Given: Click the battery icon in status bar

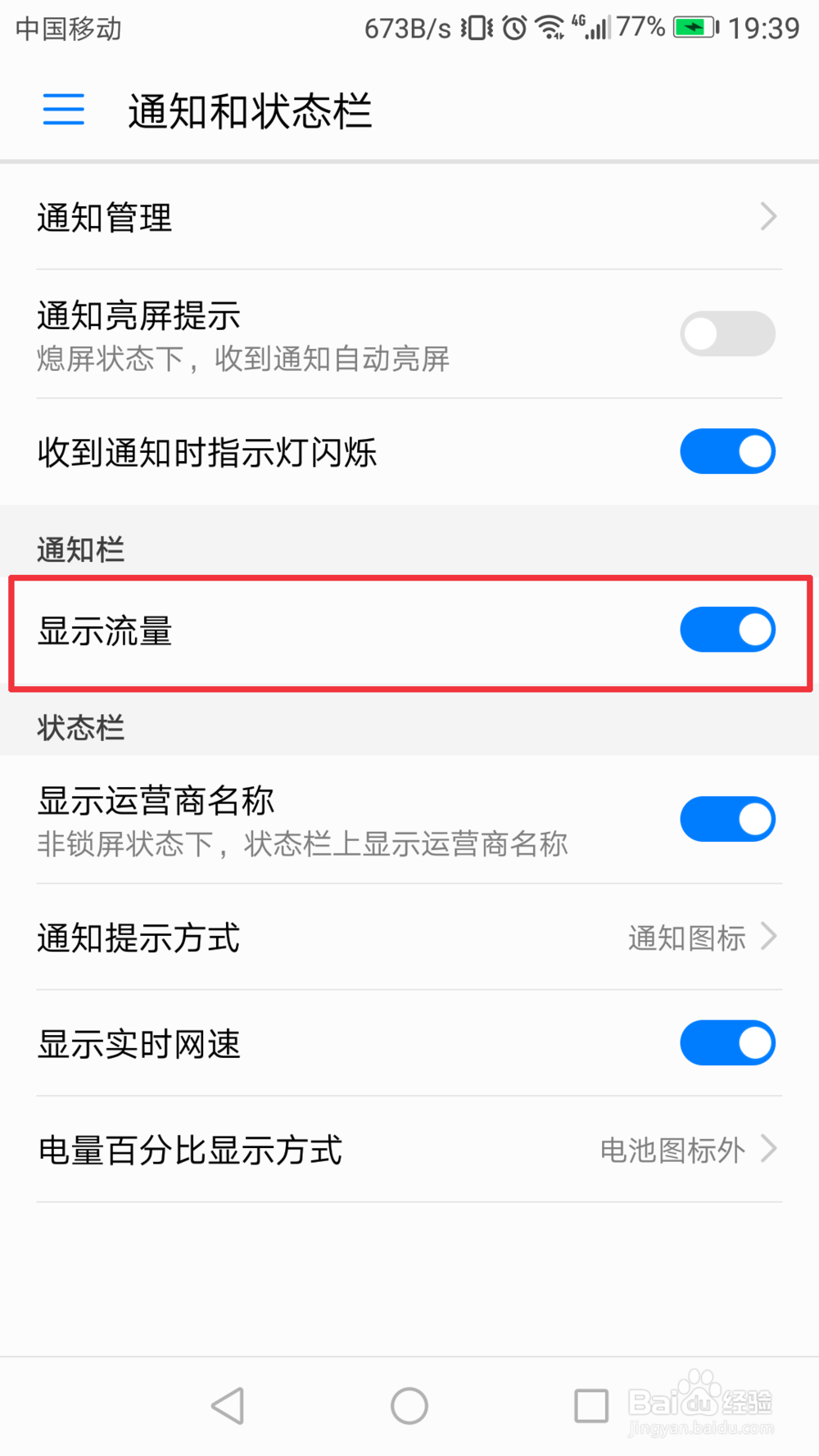Looking at the screenshot, I should click(692, 27).
